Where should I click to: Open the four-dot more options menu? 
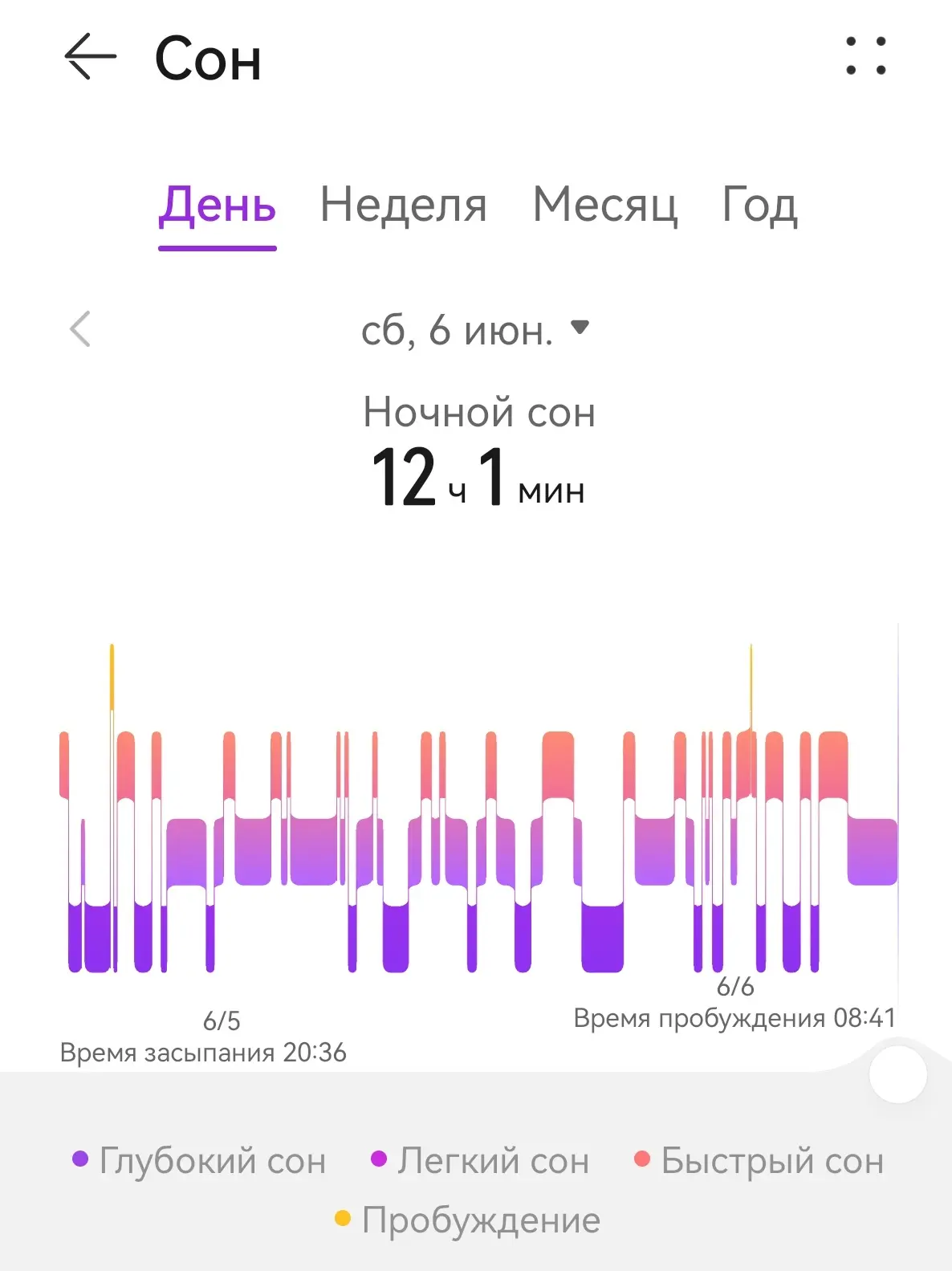point(866,56)
